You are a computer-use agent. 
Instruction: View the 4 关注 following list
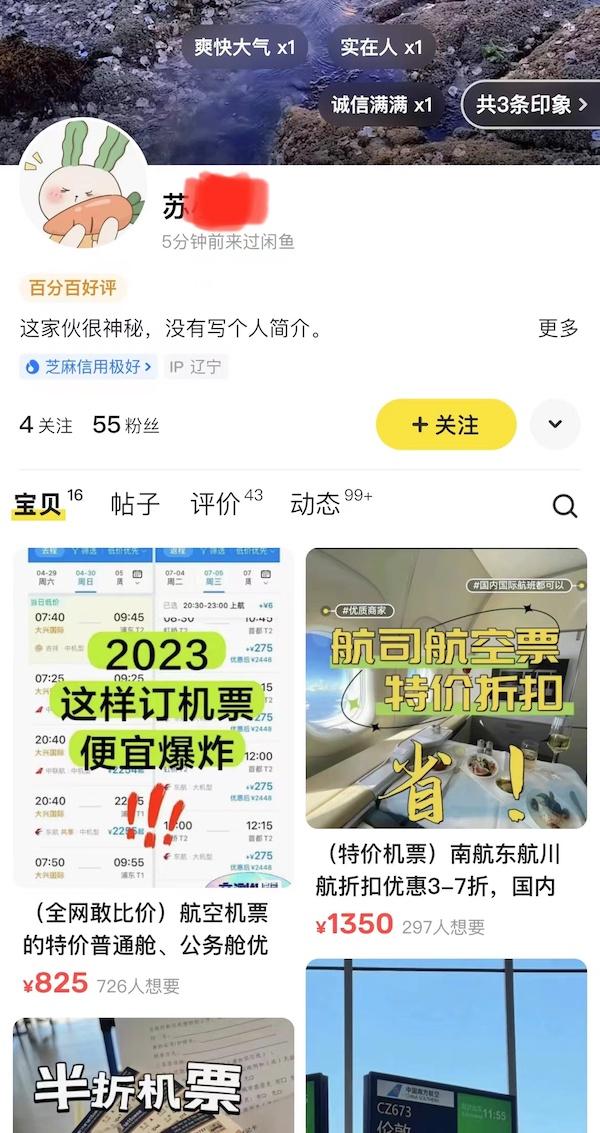pyautogui.click(x=46, y=425)
